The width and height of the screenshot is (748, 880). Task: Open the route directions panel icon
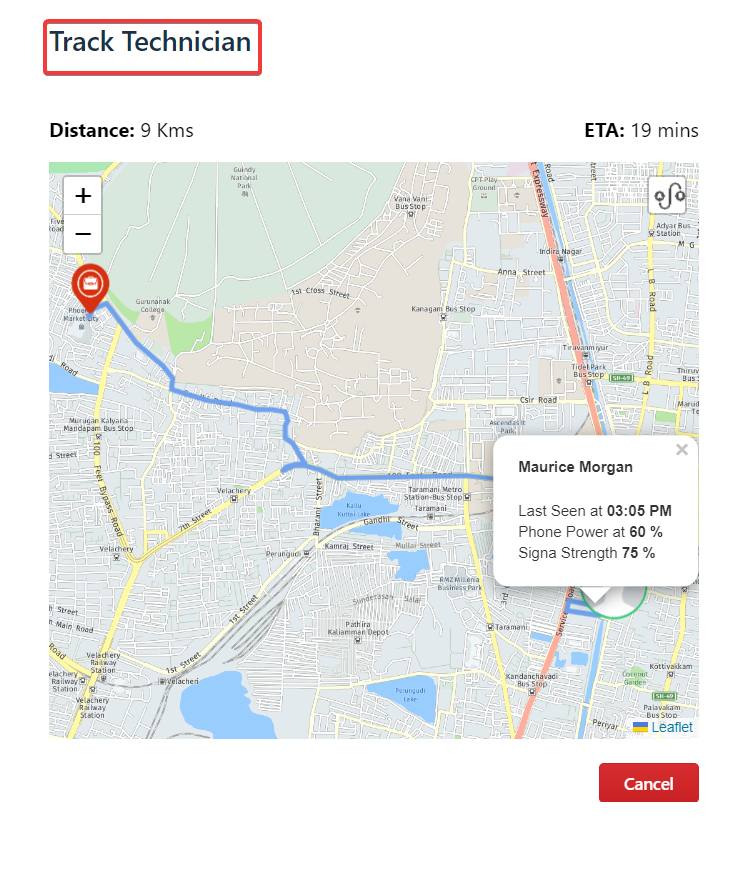tap(668, 196)
